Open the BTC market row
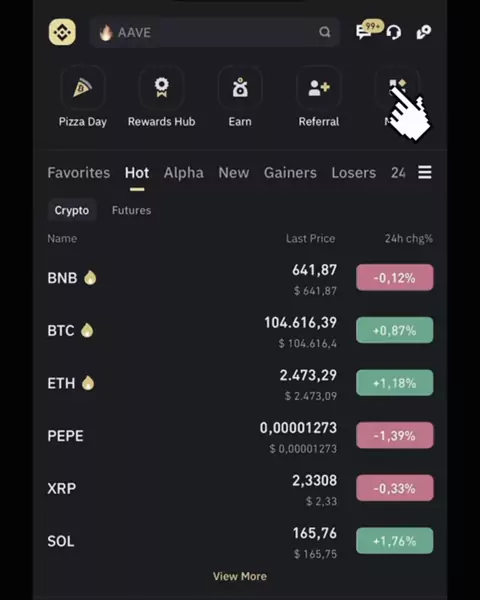The width and height of the screenshot is (480, 600). pyautogui.click(x=240, y=331)
